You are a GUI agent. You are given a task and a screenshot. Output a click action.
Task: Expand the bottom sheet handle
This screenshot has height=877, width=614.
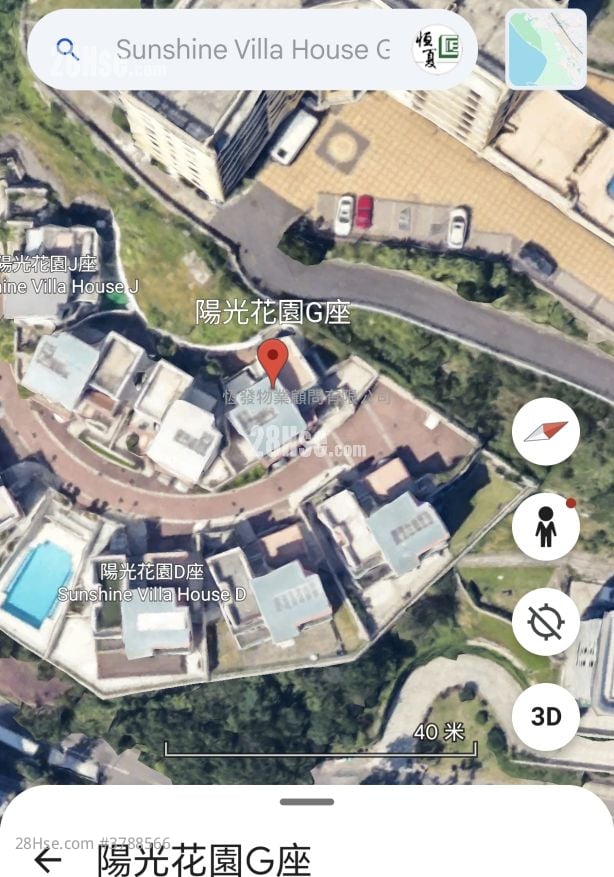[x=306, y=801]
